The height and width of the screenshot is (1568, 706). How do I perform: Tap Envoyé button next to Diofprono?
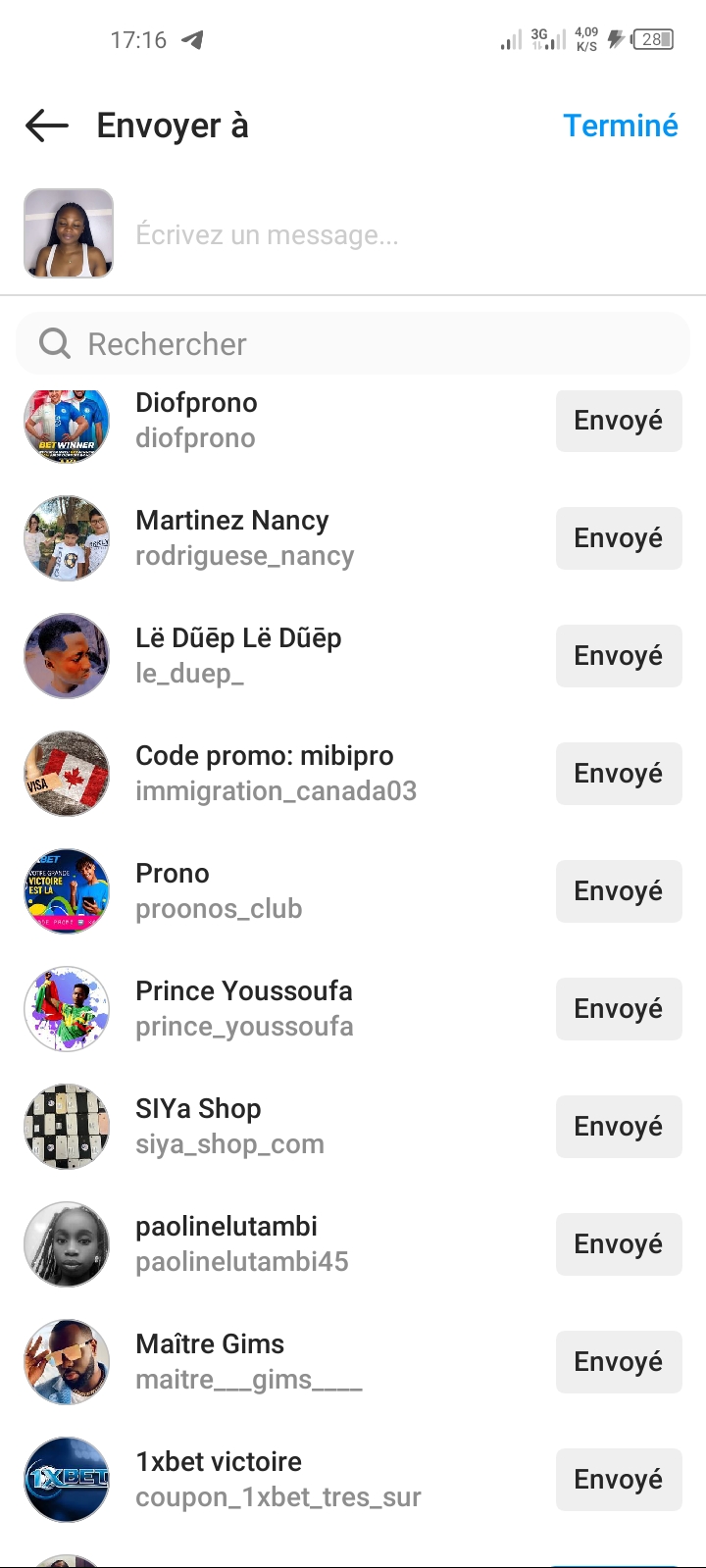click(x=619, y=421)
